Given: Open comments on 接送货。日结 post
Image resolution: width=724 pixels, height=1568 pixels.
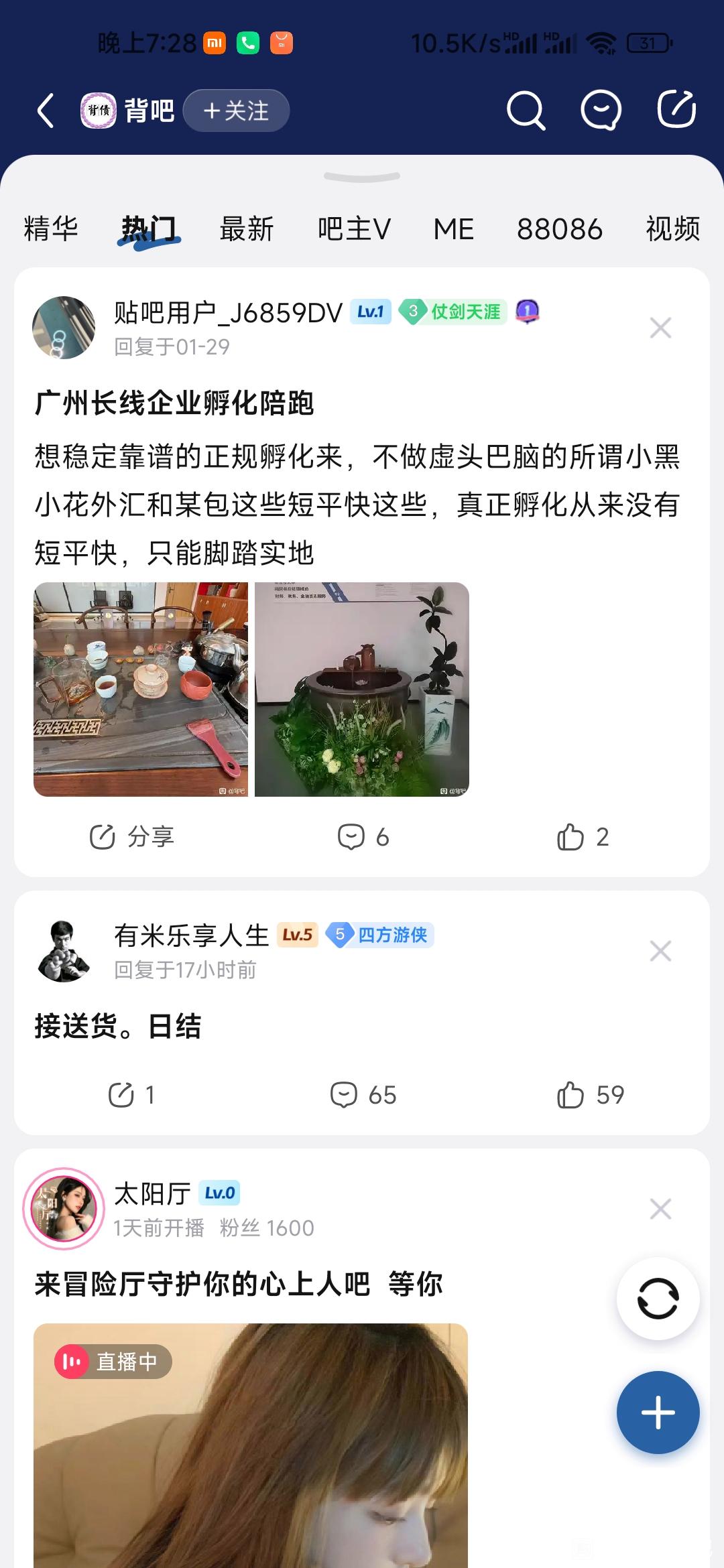Looking at the screenshot, I should coord(363,1095).
